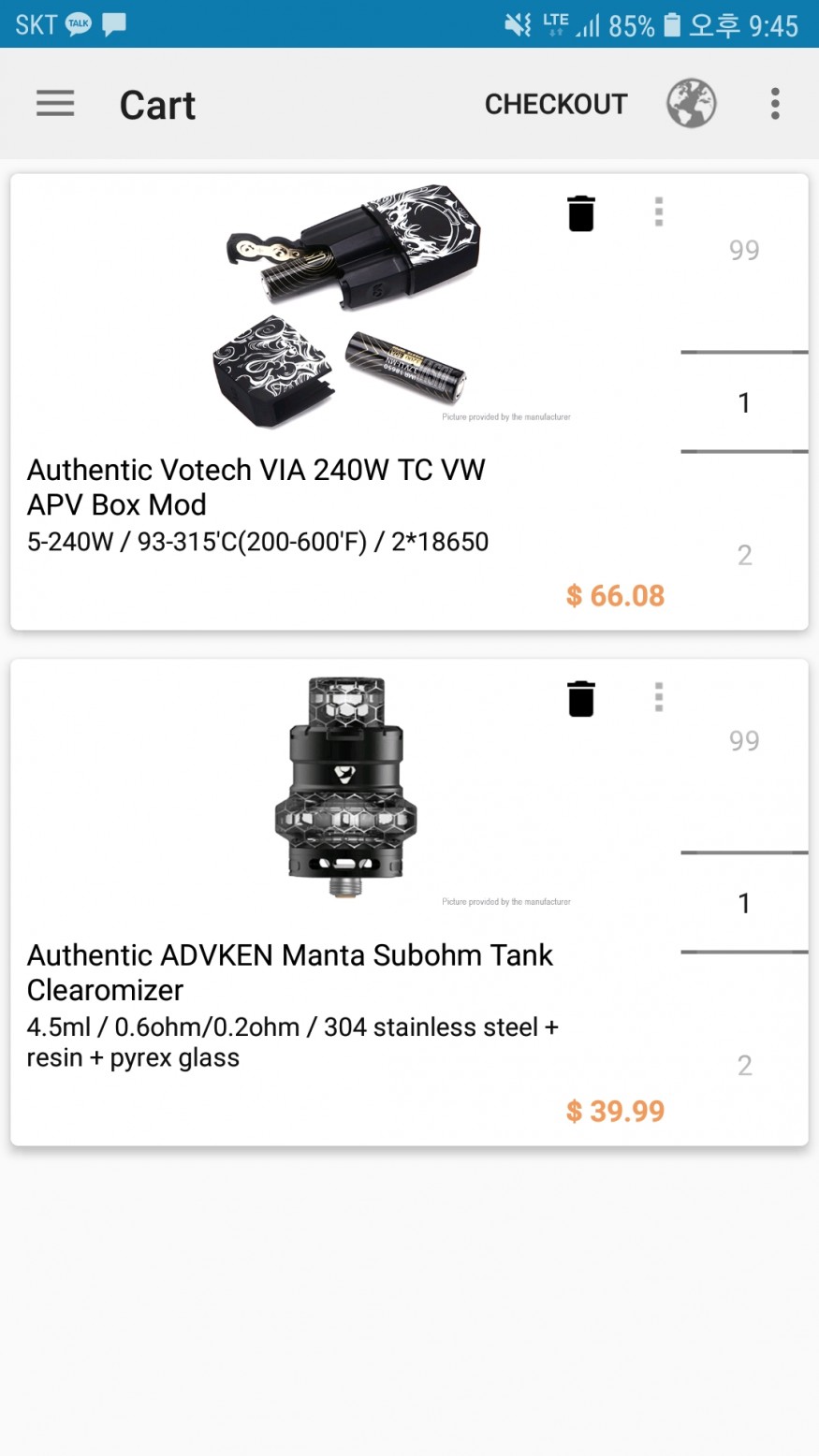Open more options for ADVKEN Manta Tank

pyautogui.click(x=659, y=697)
